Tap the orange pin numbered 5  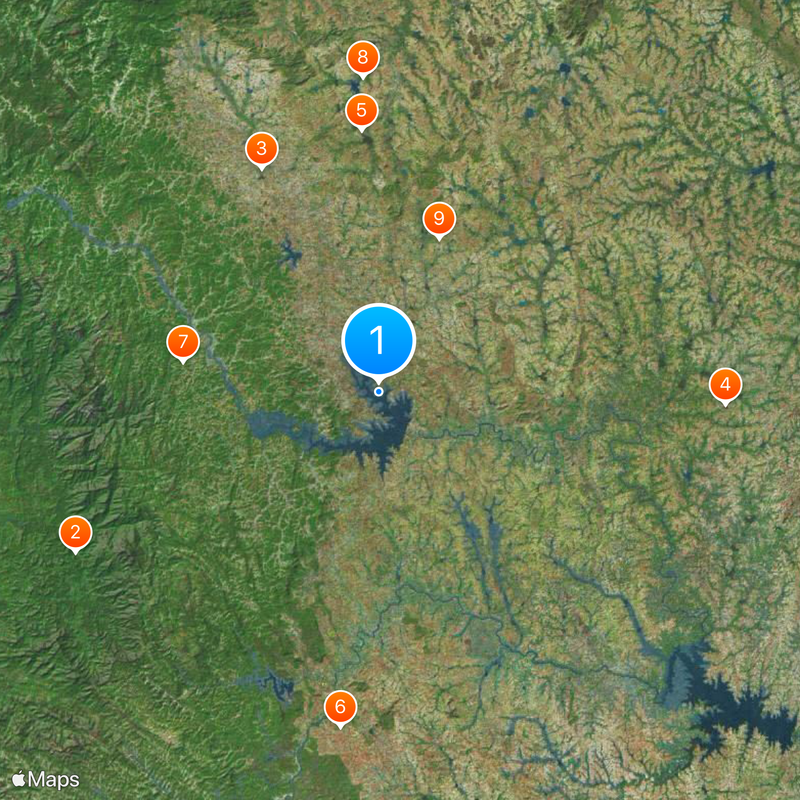tap(361, 110)
